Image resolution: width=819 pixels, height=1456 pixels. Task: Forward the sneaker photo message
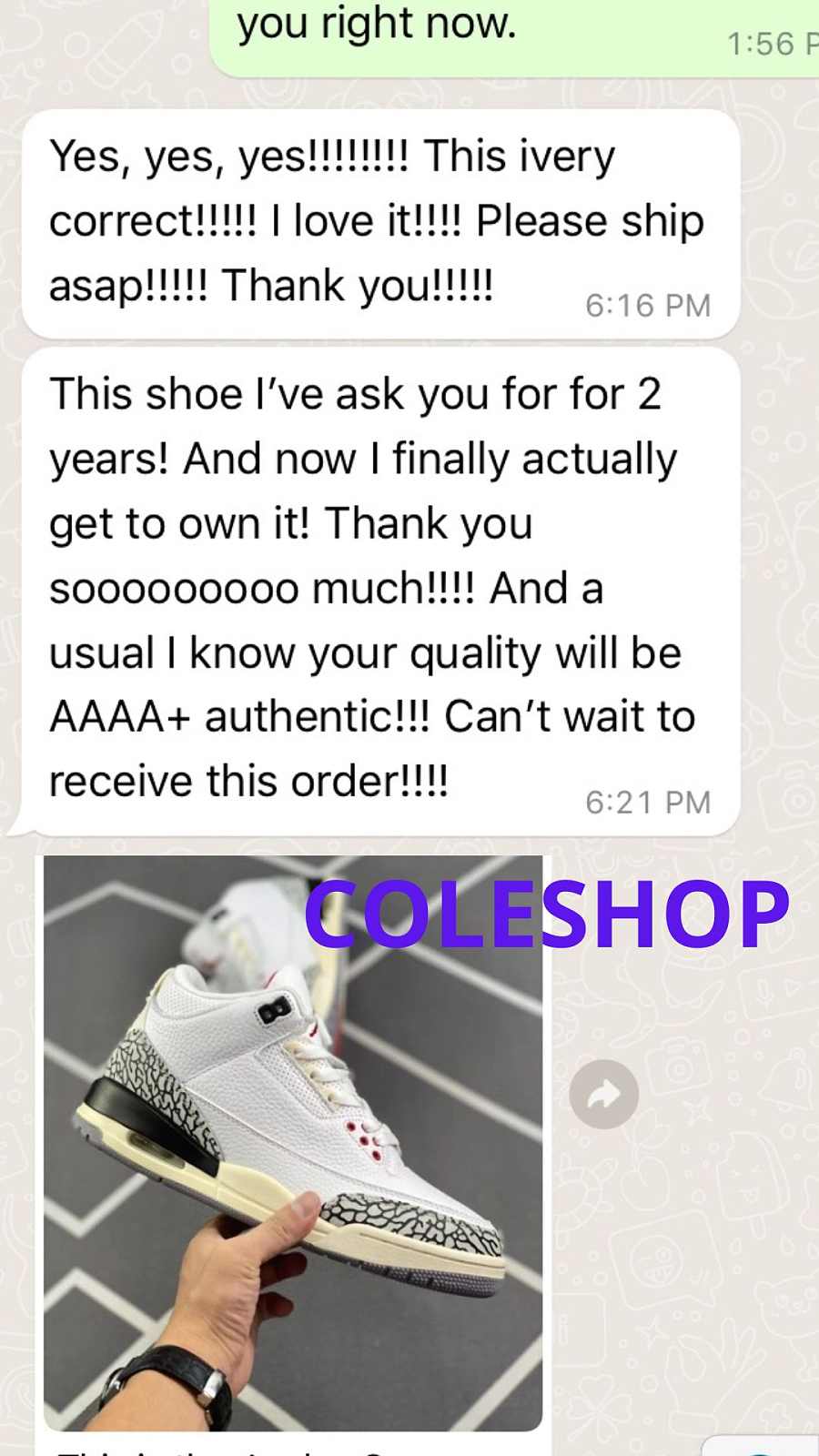603,1094
